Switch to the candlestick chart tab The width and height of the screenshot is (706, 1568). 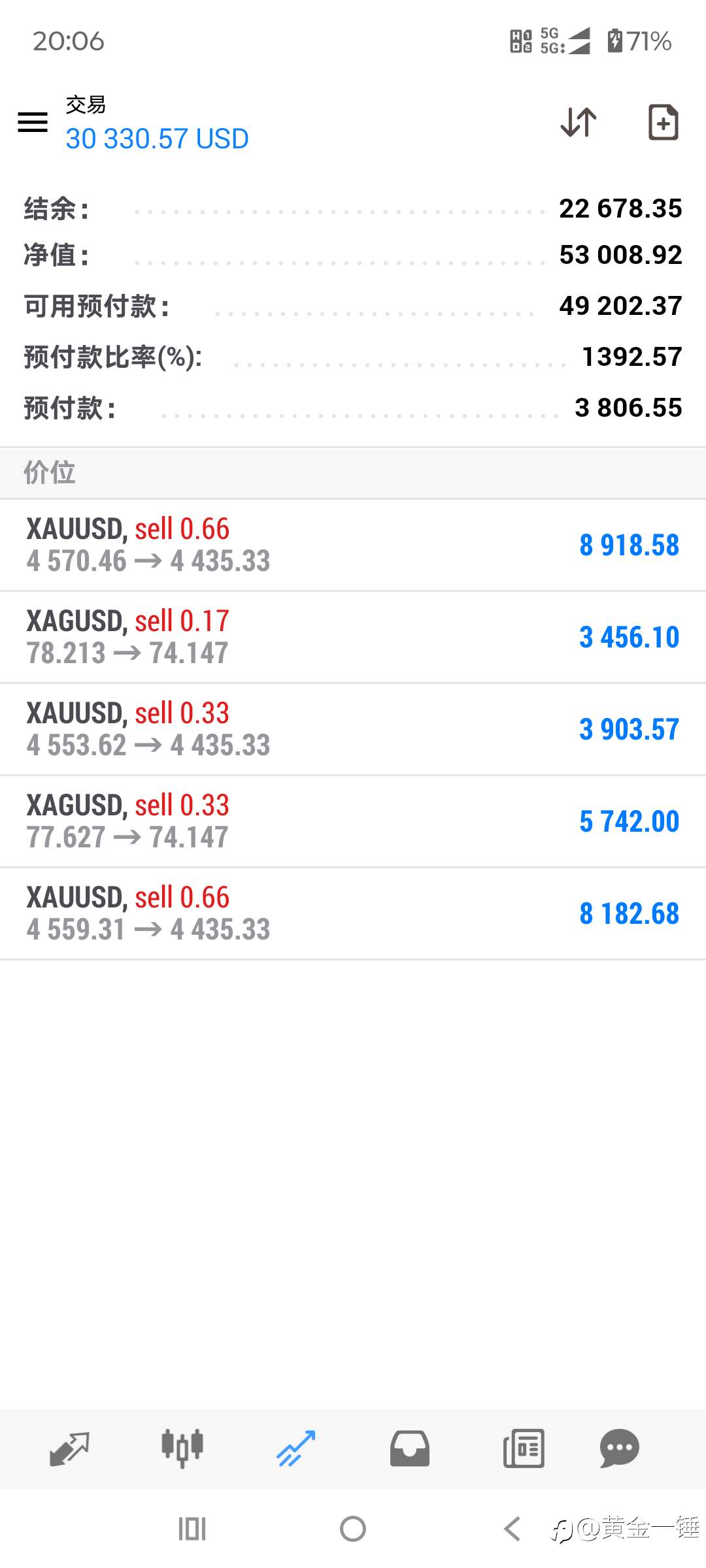tap(182, 1448)
